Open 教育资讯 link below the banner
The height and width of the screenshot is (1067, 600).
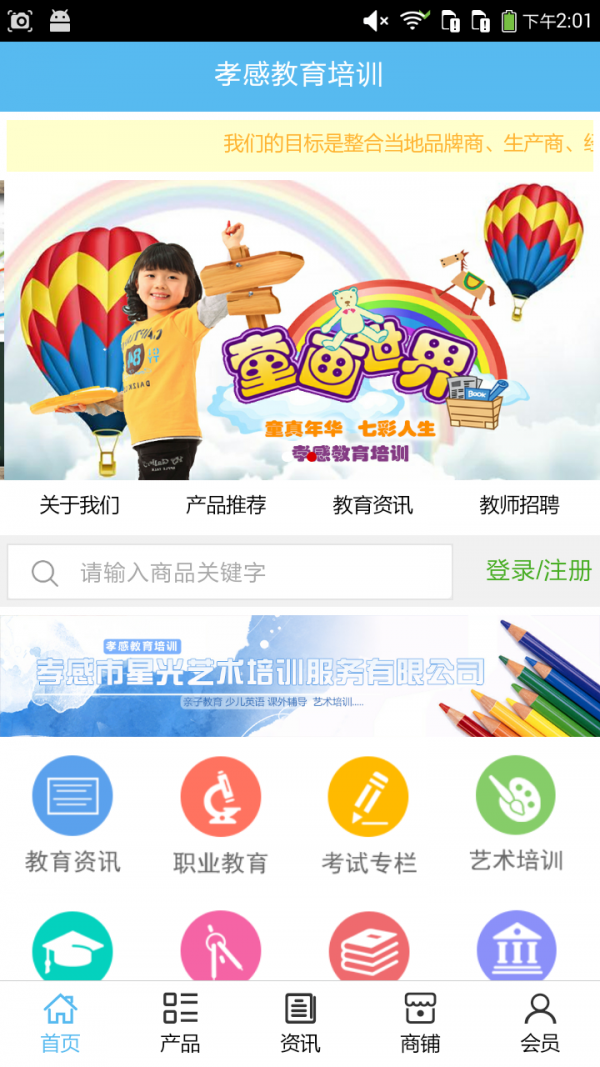tap(372, 505)
